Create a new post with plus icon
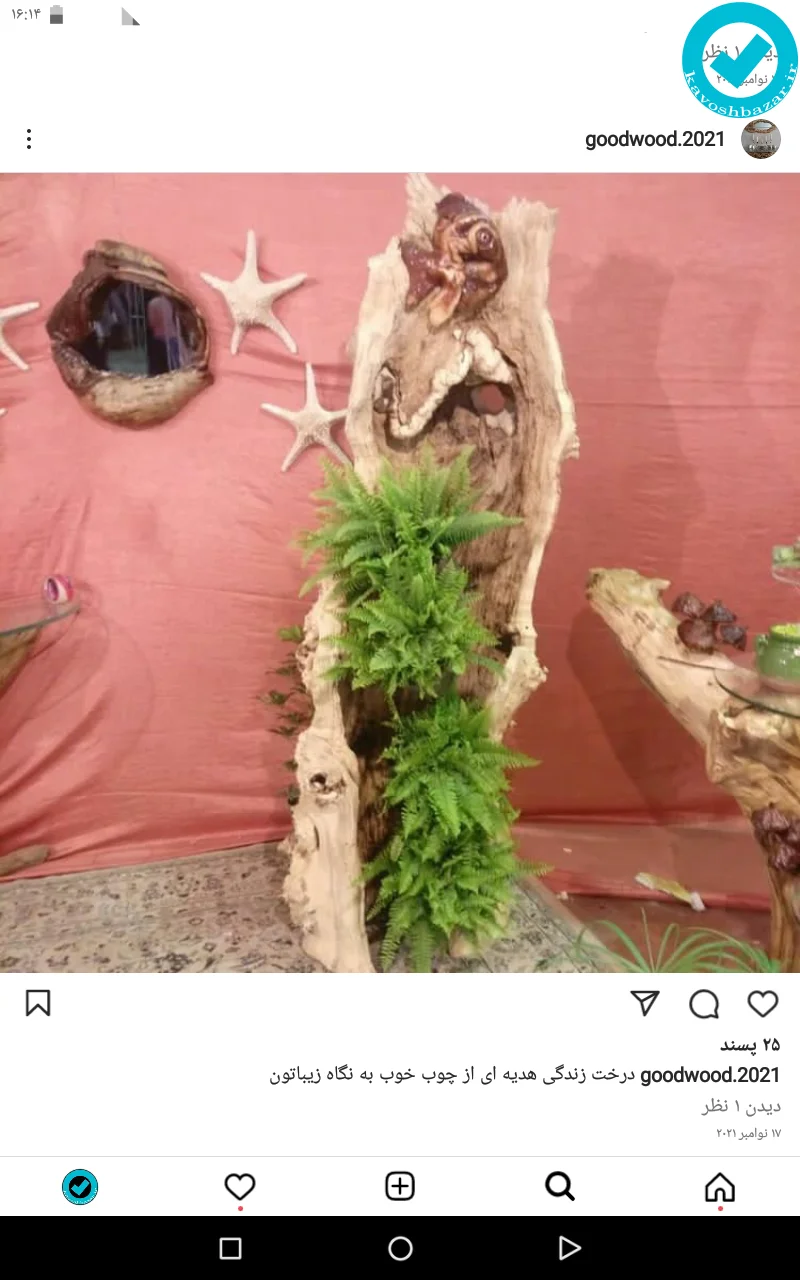The height and width of the screenshot is (1280, 800). tap(400, 1187)
